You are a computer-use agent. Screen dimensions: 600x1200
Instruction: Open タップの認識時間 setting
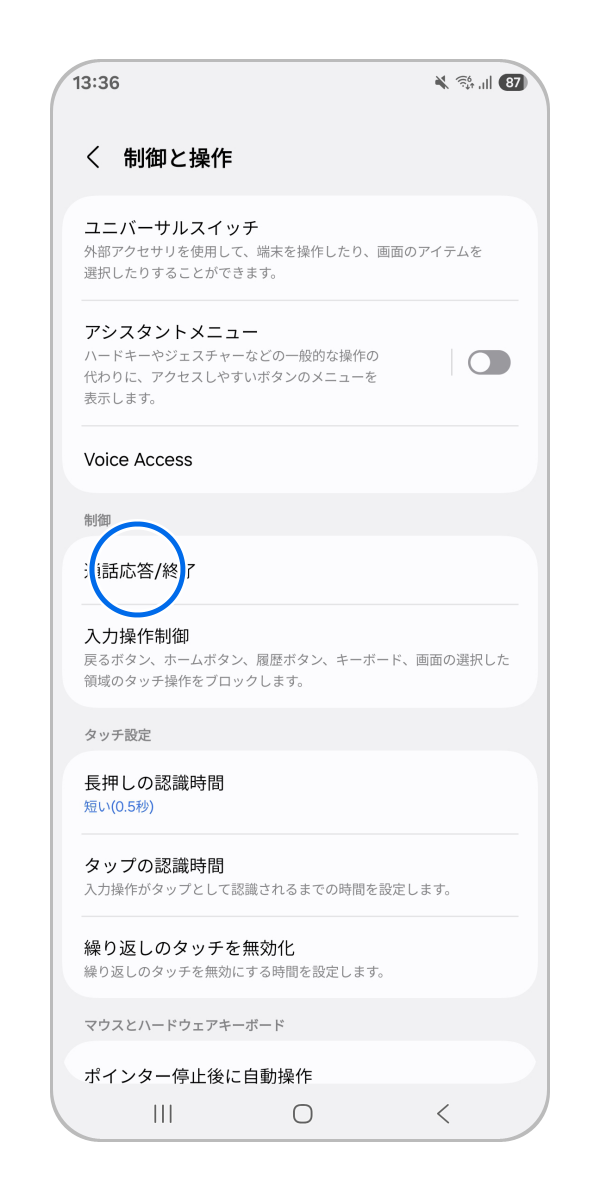[x=300, y=875]
